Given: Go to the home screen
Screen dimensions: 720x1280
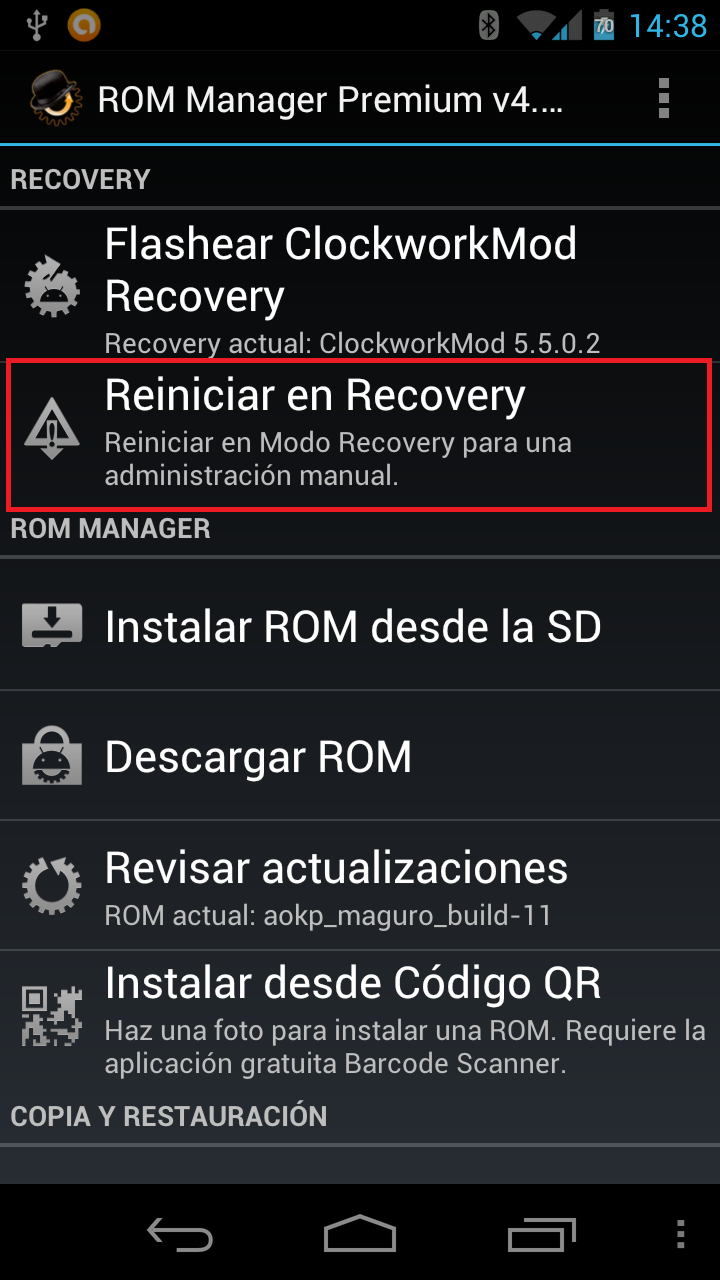Looking at the screenshot, I should [x=360, y=1233].
